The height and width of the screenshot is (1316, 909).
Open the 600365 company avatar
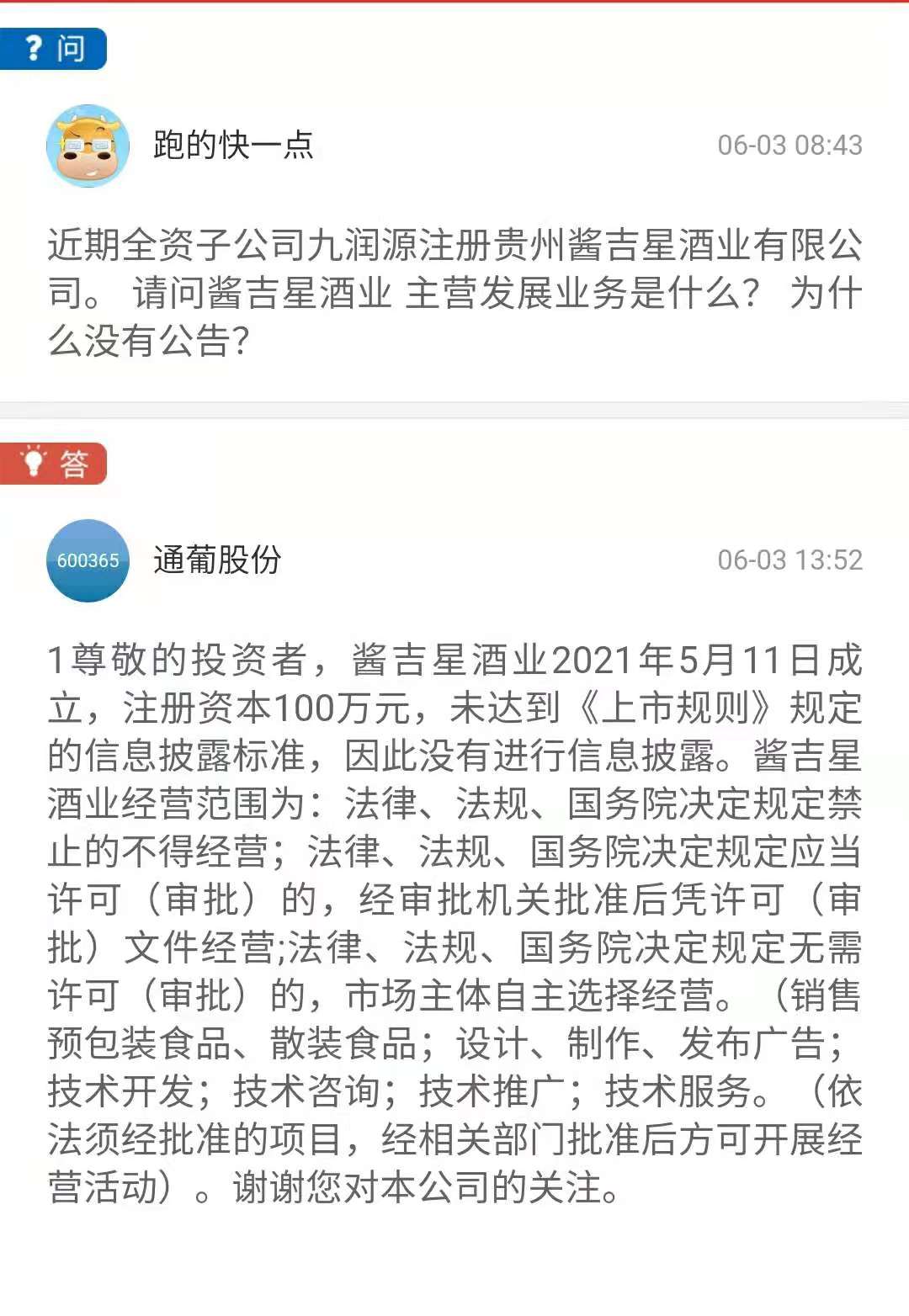tap(88, 560)
